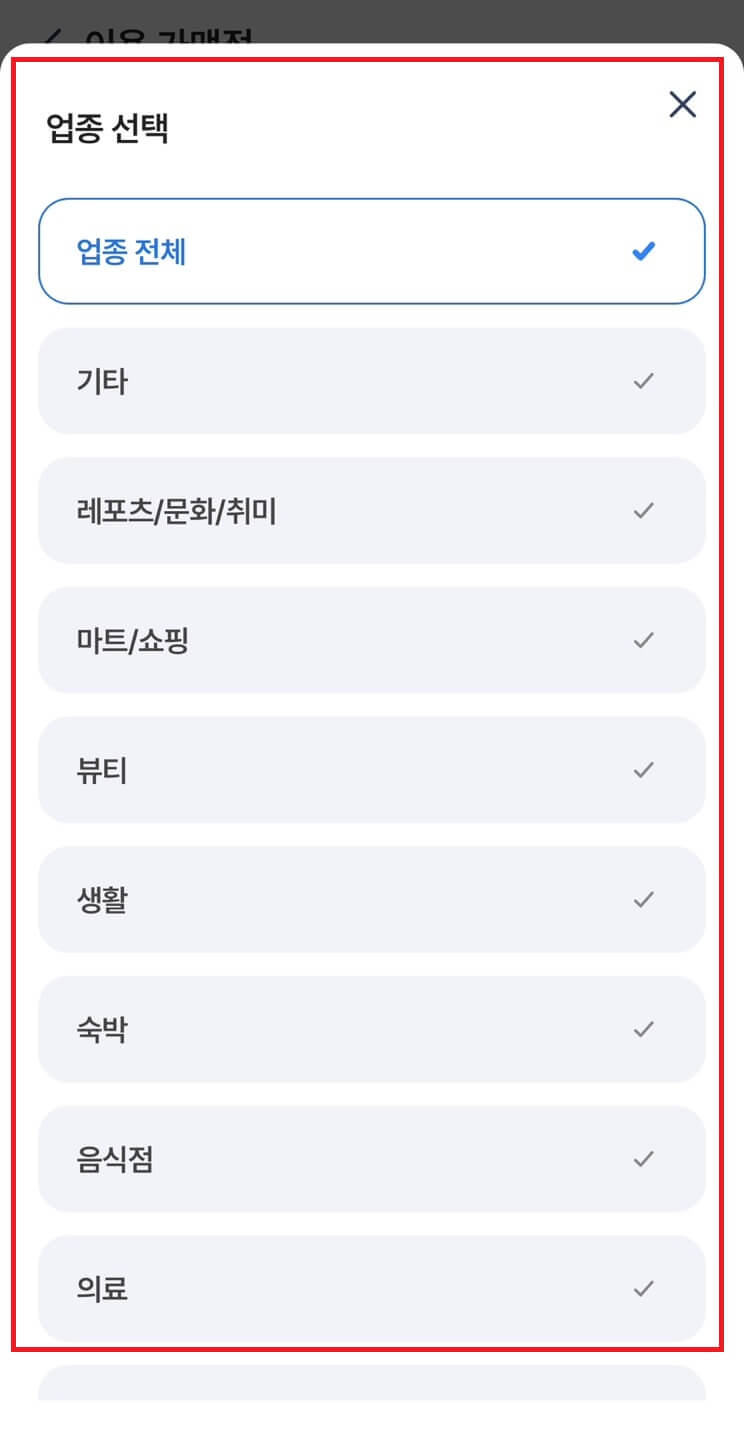Select the 음식점 category

click(x=371, y=1159)
